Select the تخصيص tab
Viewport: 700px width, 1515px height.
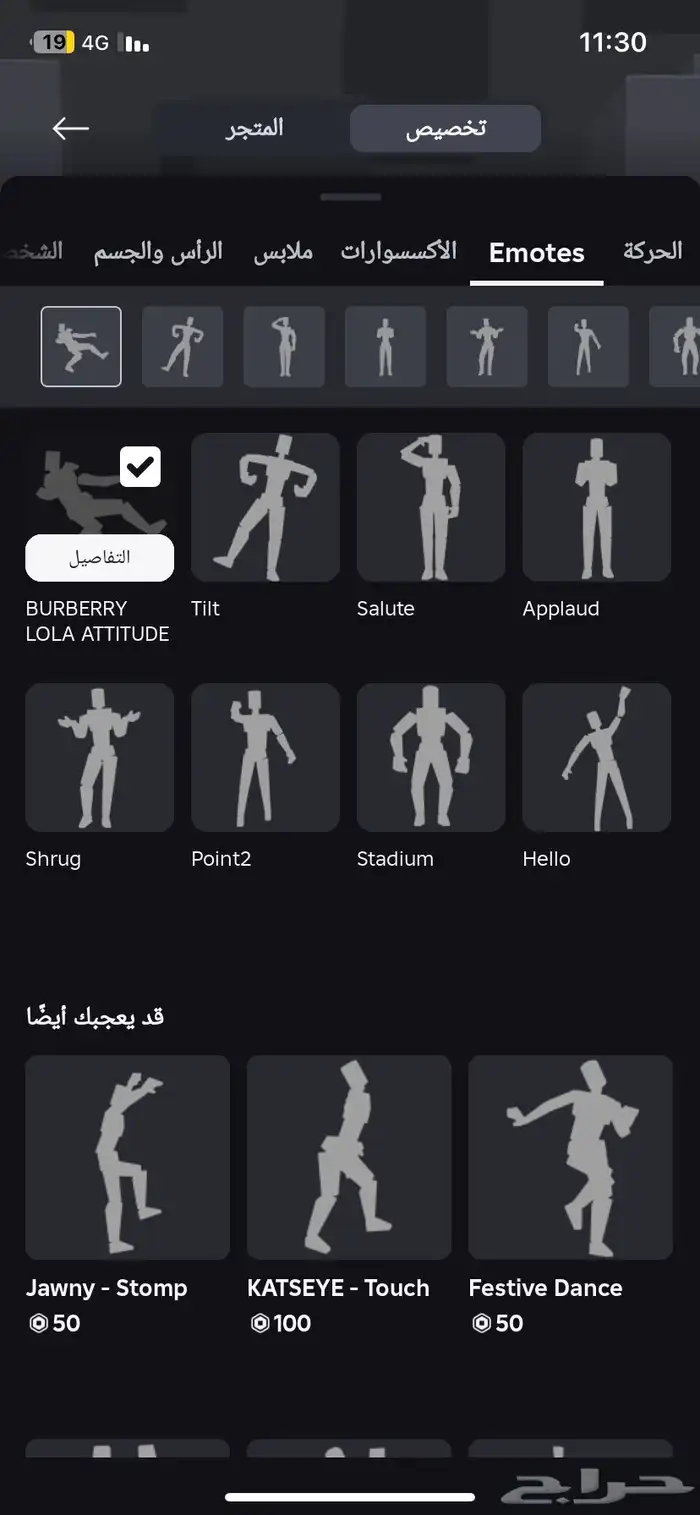coord(445,128)
